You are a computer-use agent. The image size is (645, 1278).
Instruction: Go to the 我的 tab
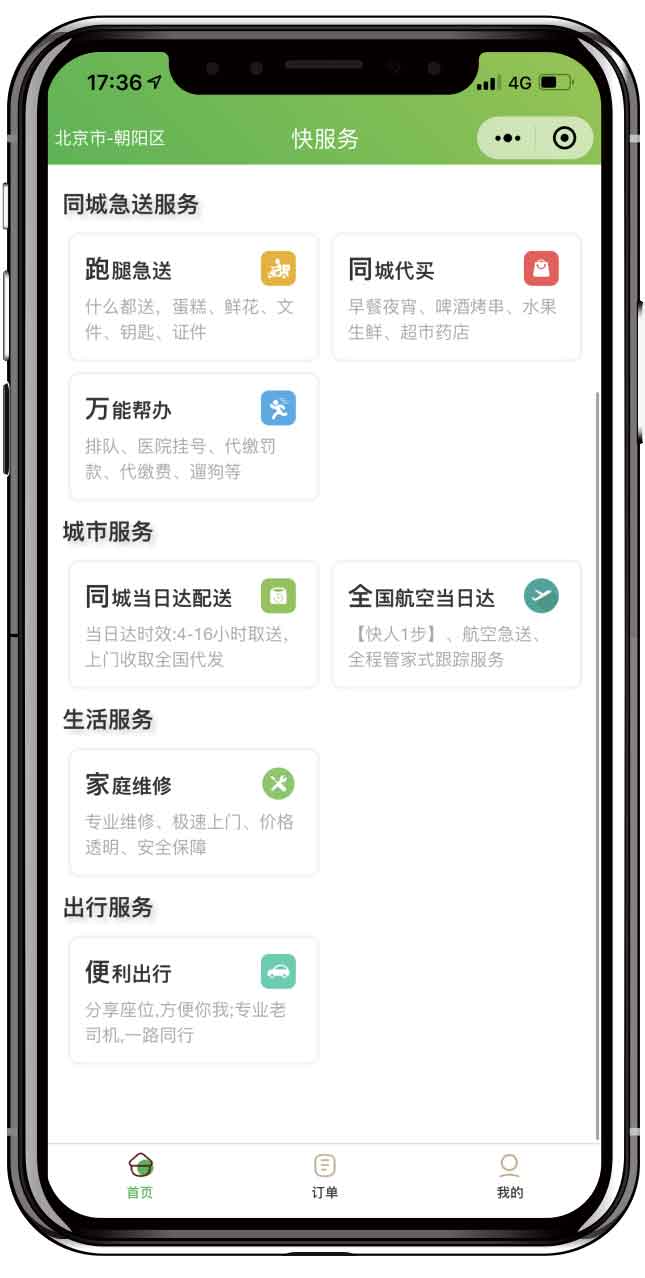pos(509,1176)
